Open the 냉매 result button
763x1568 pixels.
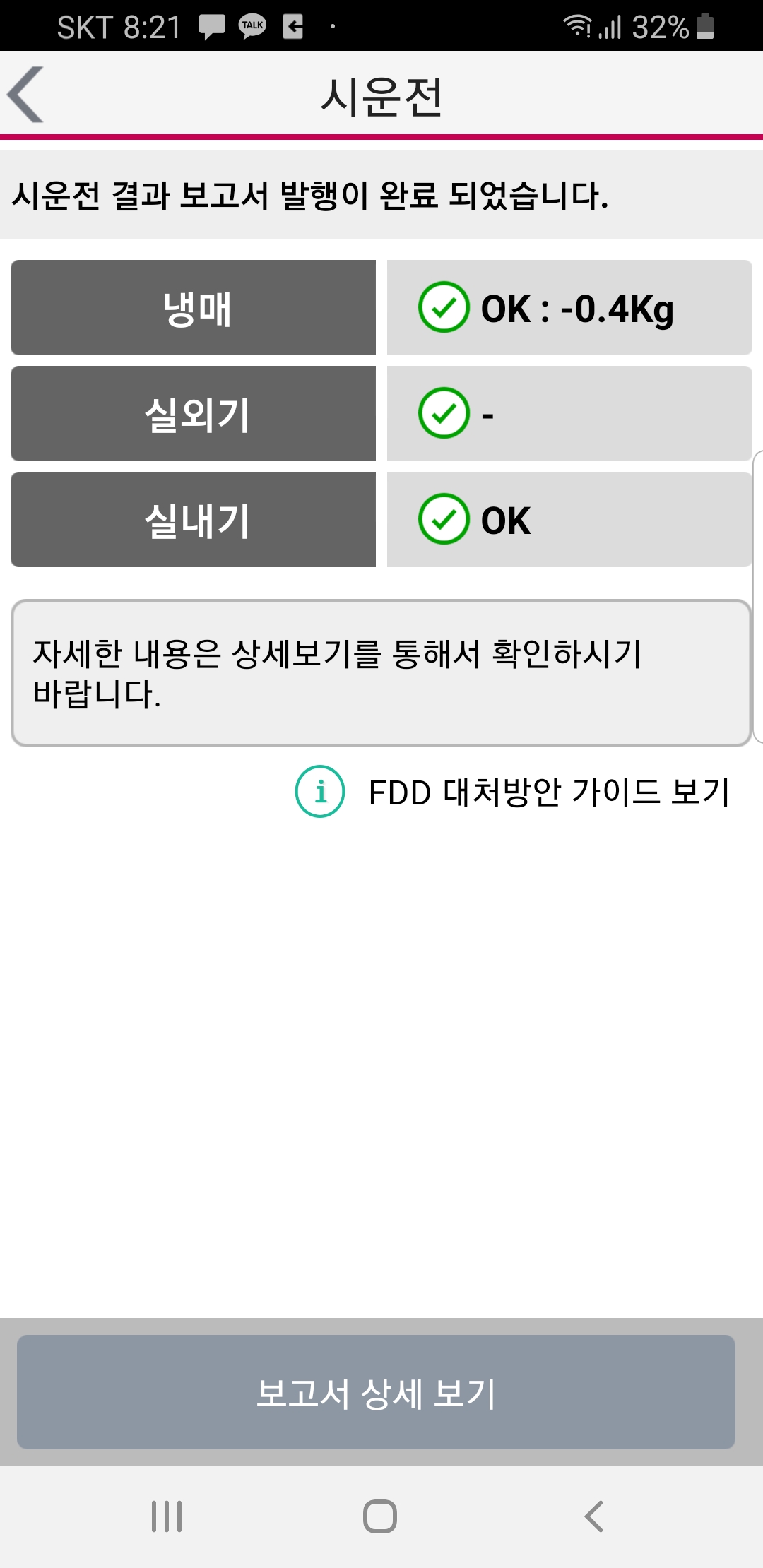[x=193, y=308]
